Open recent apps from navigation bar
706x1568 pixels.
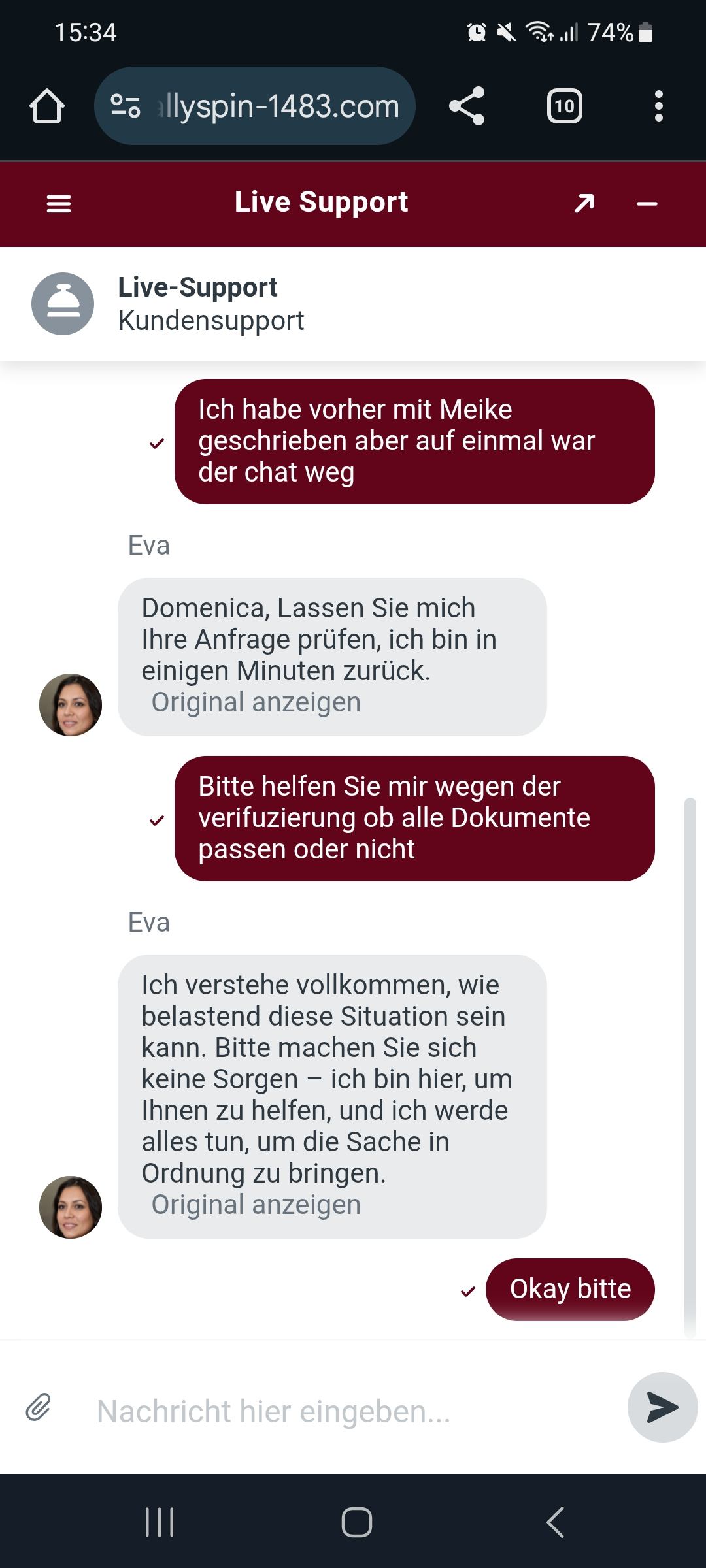click(160, 1522)
